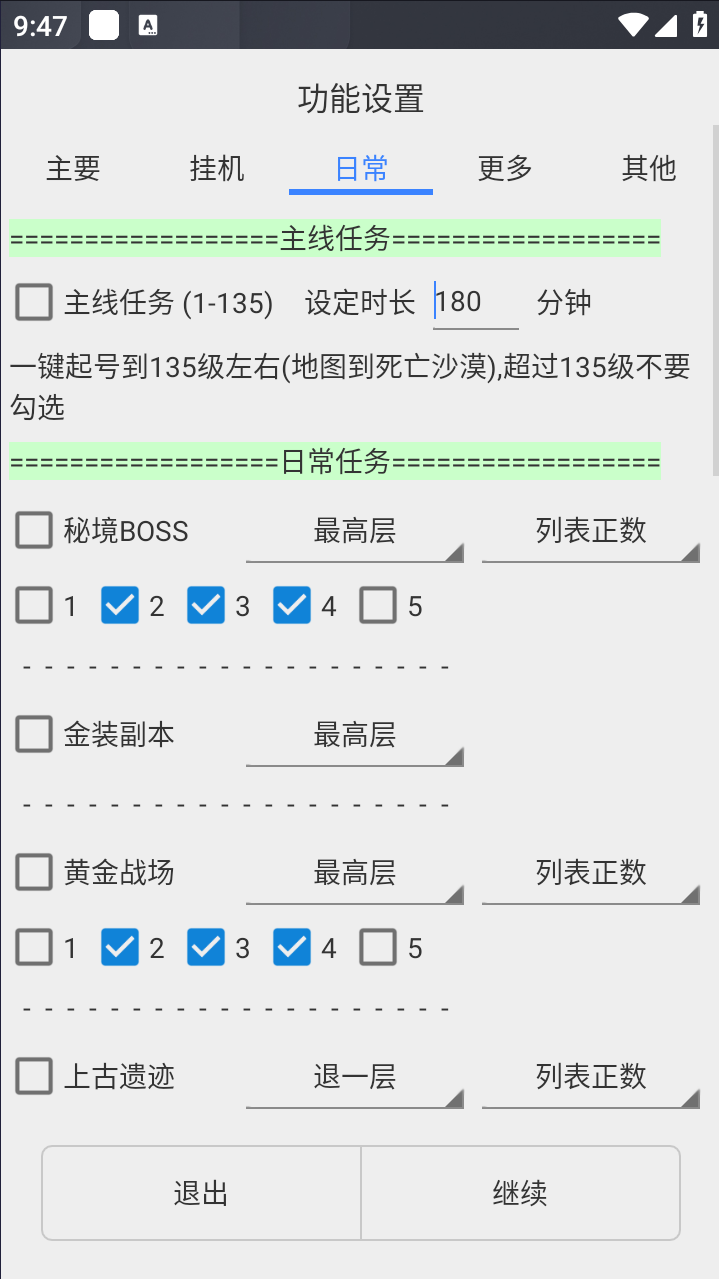Open the 其他 tab

tap(649, 169)
